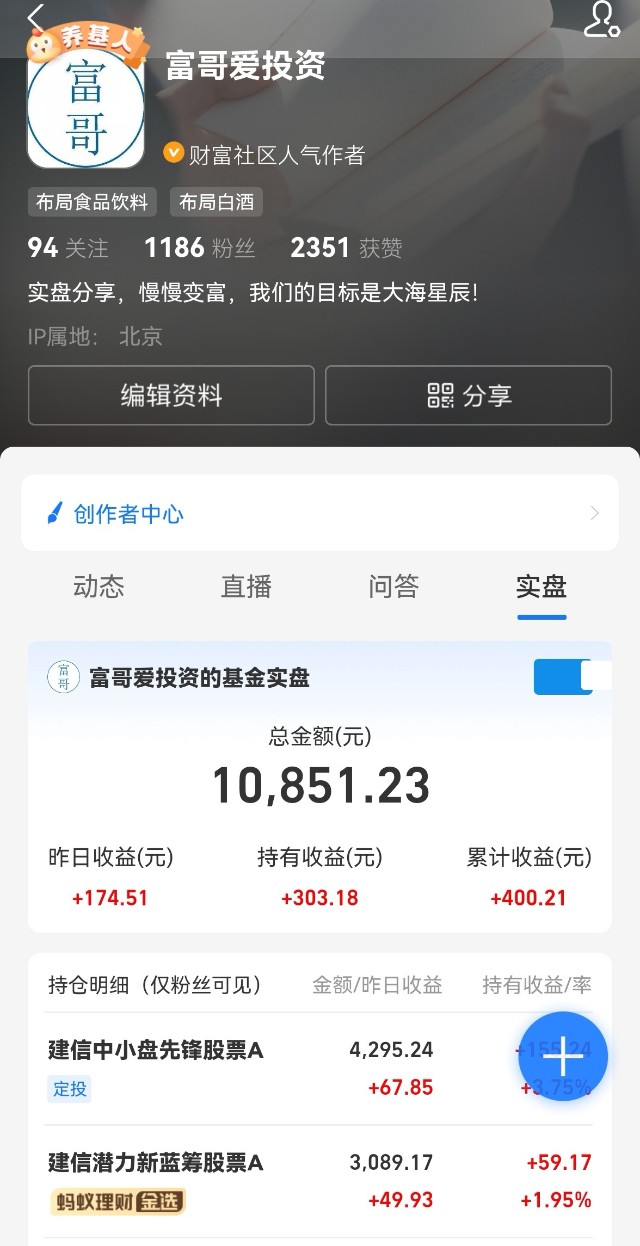Tap 编辑资料 to edit profile
The height and width of the screenshot is (1246, 640).
pos(171,395)
